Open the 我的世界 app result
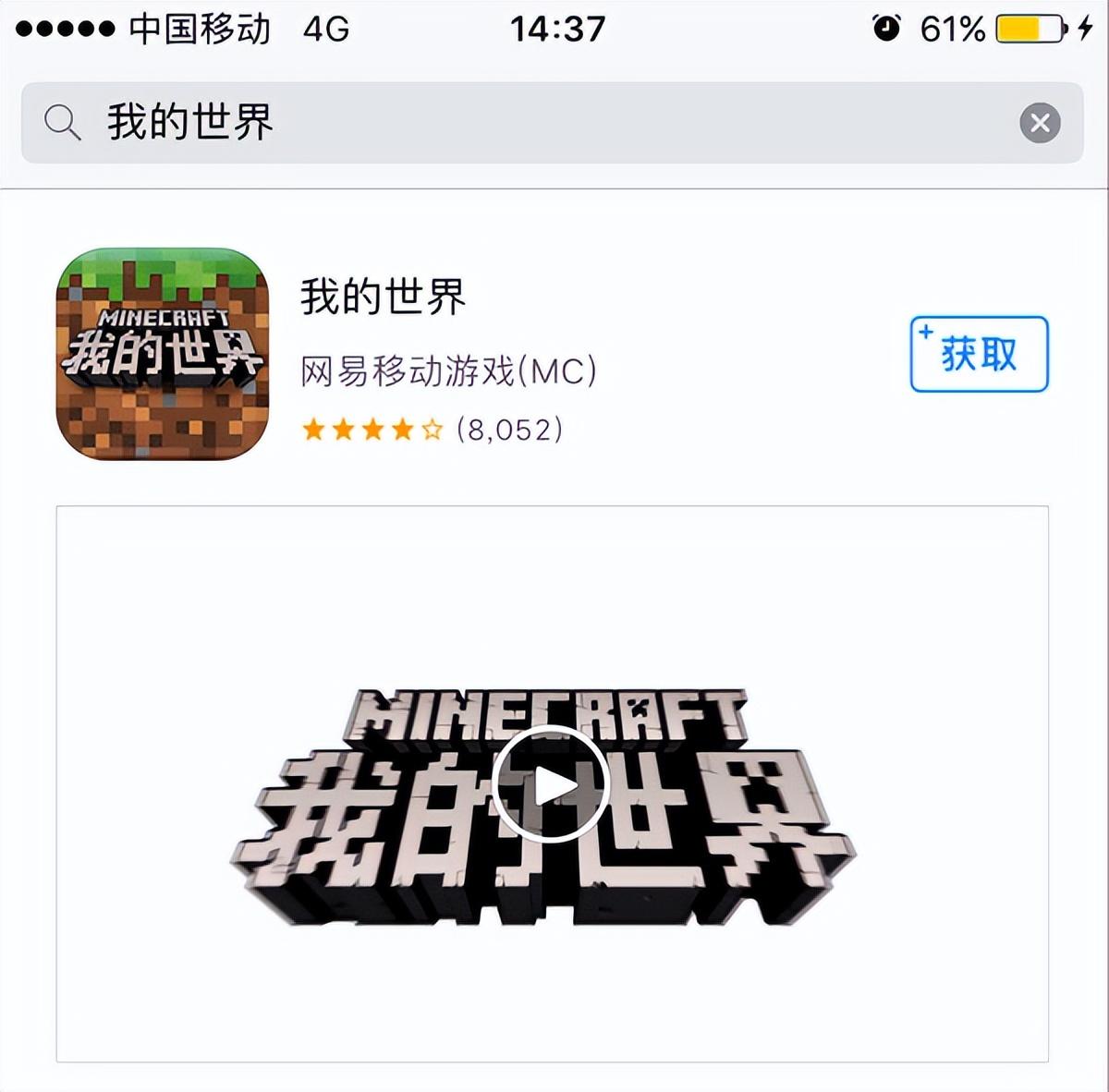The width and height of the screenshot is (1109, 1092). [x=383, y=297]
